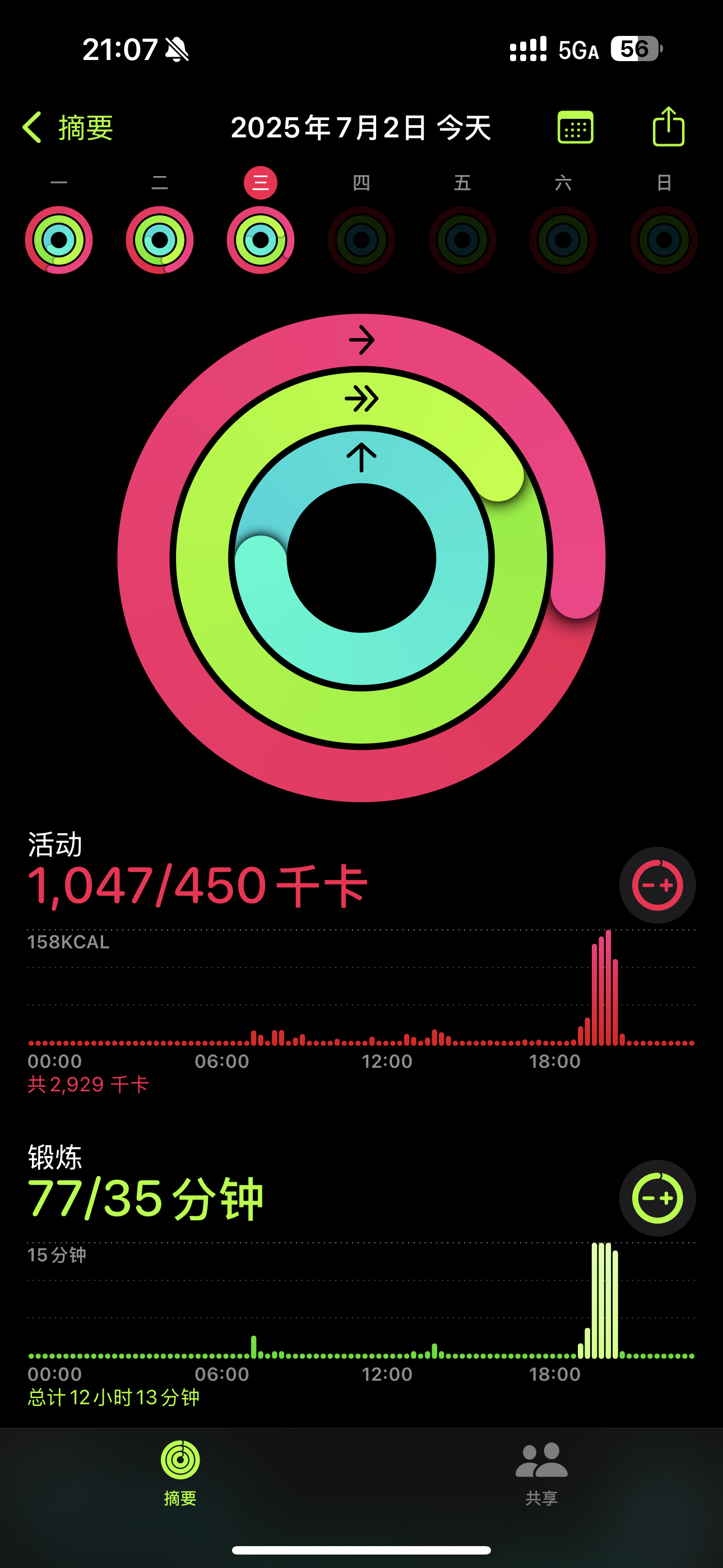The image size is (723, 1568).
Task: Select Monday's activity rings
Action: click(x=59, y=240)
